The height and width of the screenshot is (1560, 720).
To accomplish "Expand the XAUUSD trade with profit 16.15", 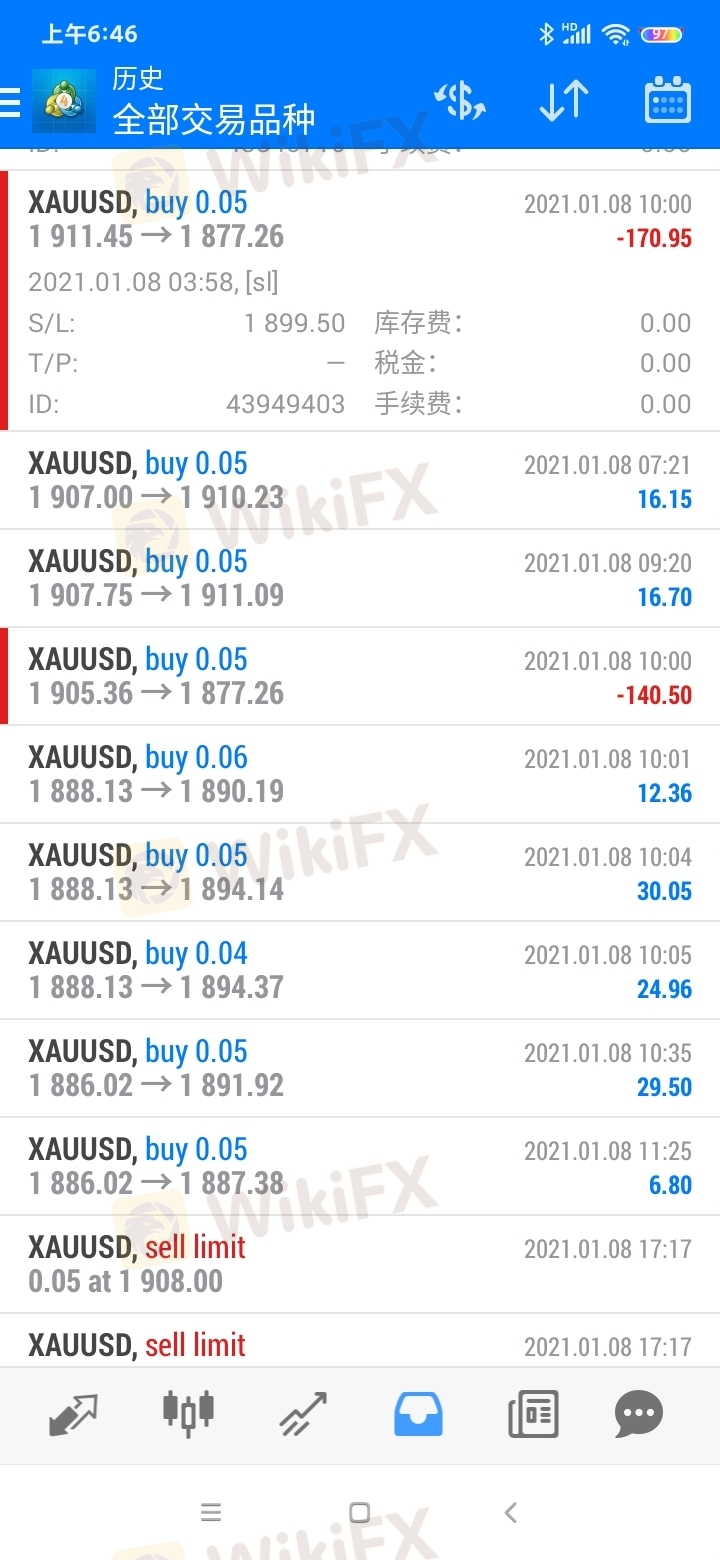I will (x=360, y=481).
